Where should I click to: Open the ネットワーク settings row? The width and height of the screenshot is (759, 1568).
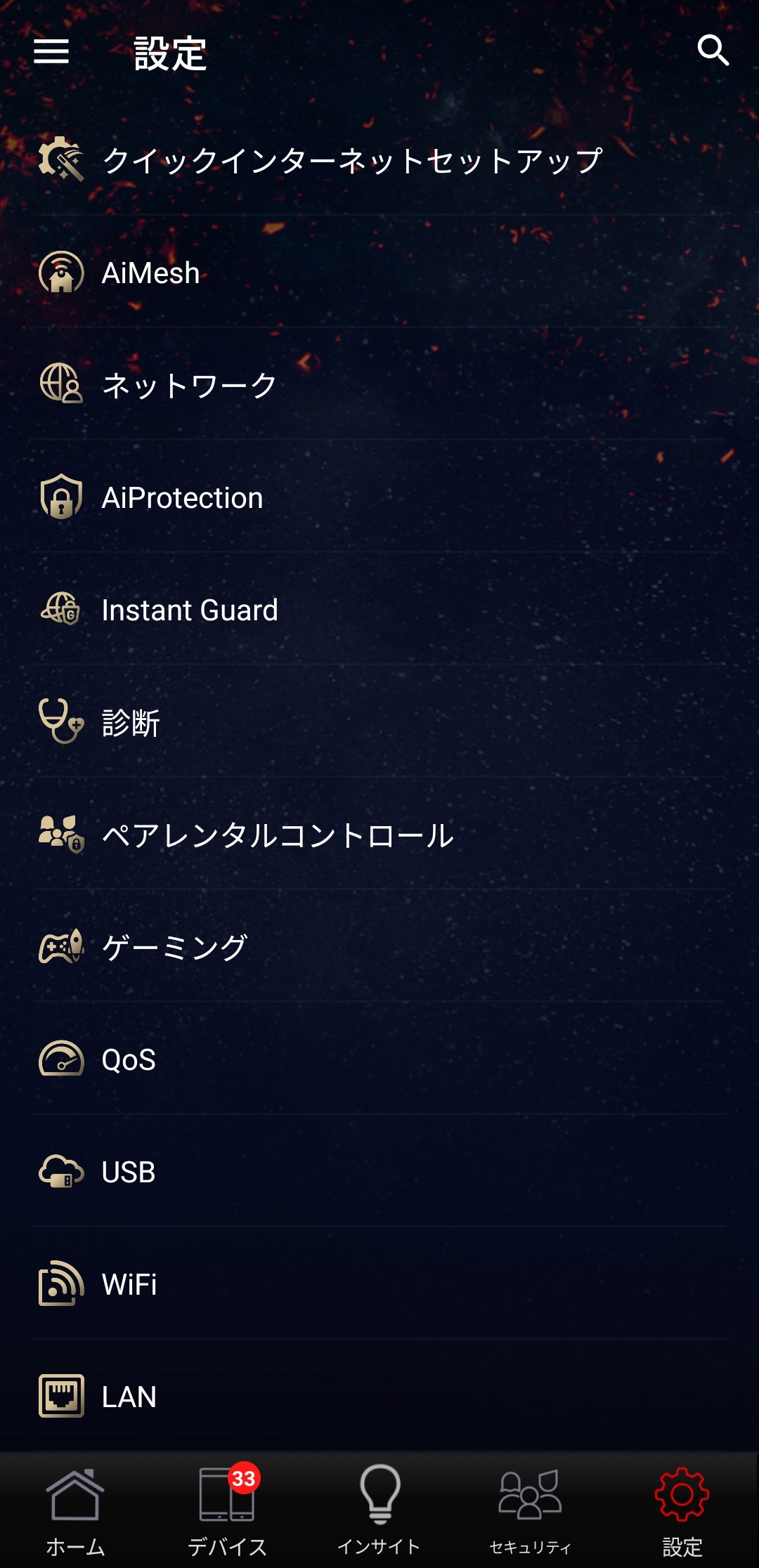[190, 385]
